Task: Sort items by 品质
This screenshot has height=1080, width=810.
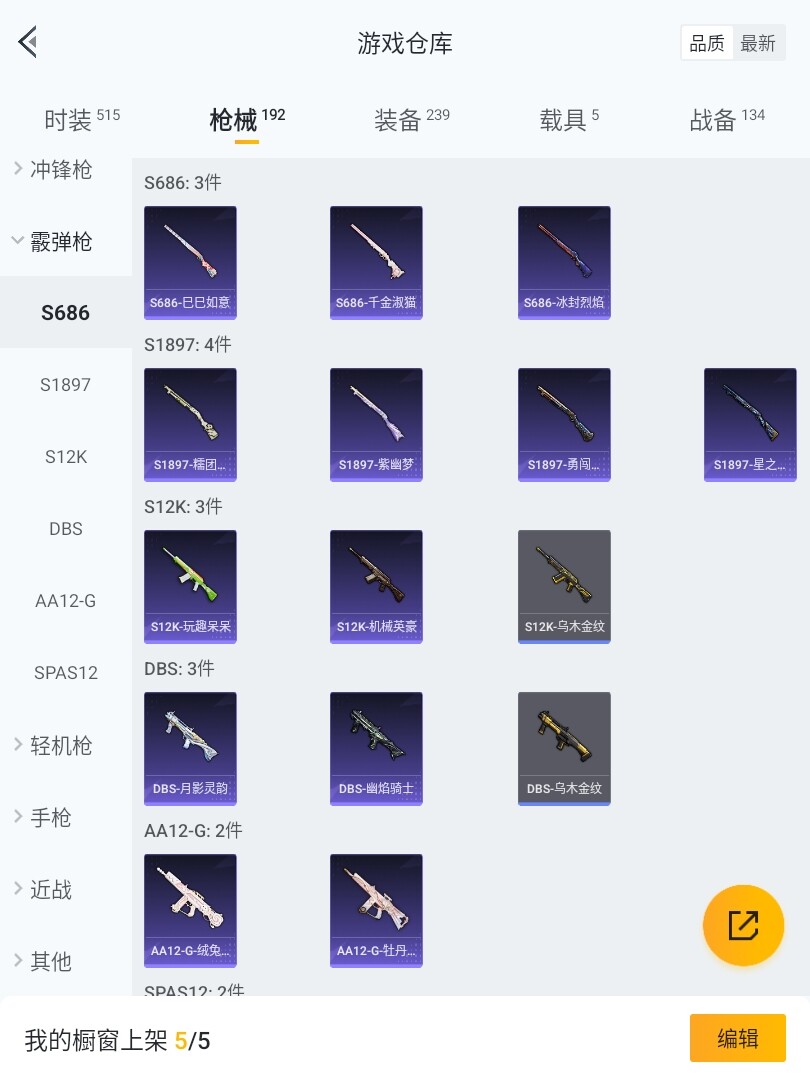Action: pyautogui.click(x=707, y=43)
